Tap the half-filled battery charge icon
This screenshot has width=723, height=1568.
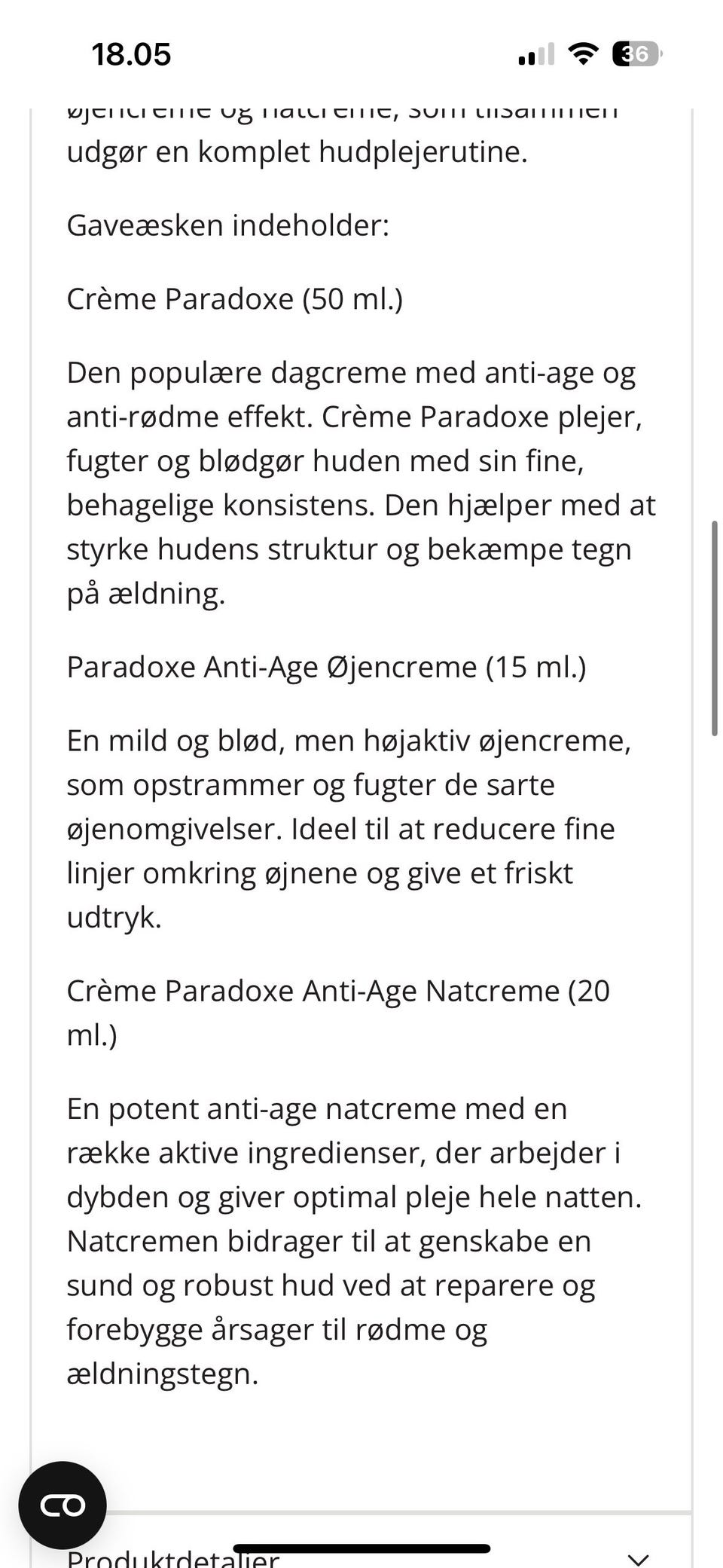click(635, 53)
